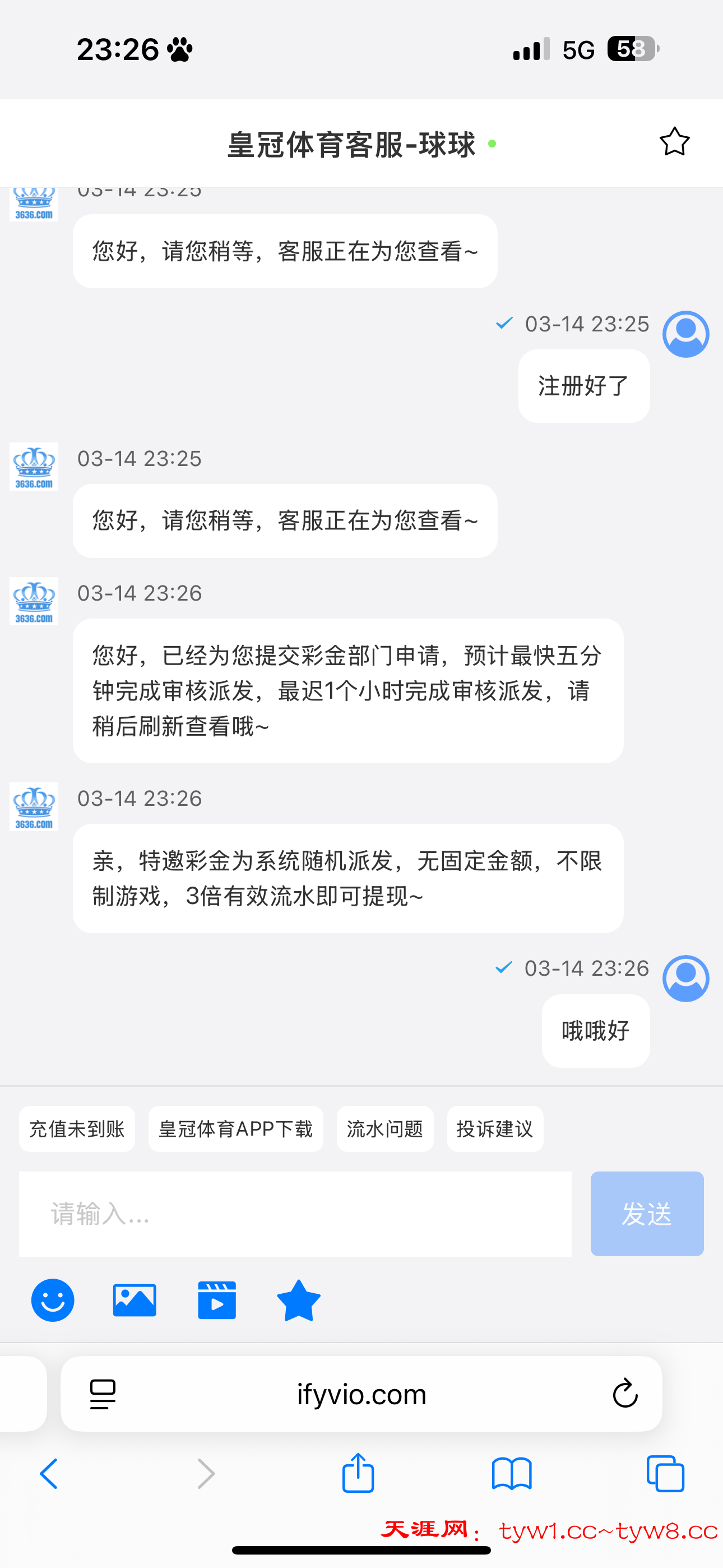Viewport: 723px width, 1568px height.
Task: Open the page format menu in address bar
Action: (103, 1394)
